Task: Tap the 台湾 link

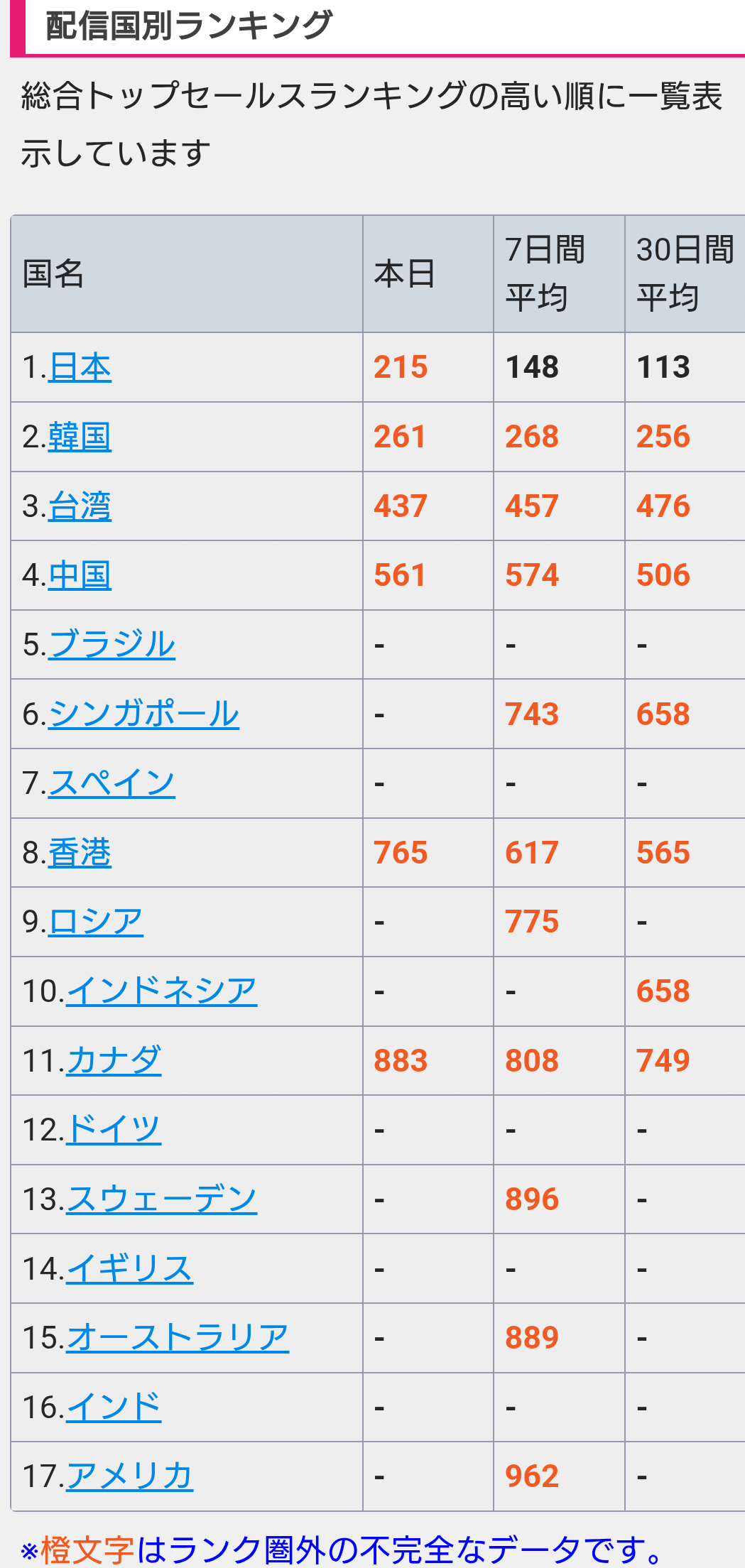Action: coord(80,506)
